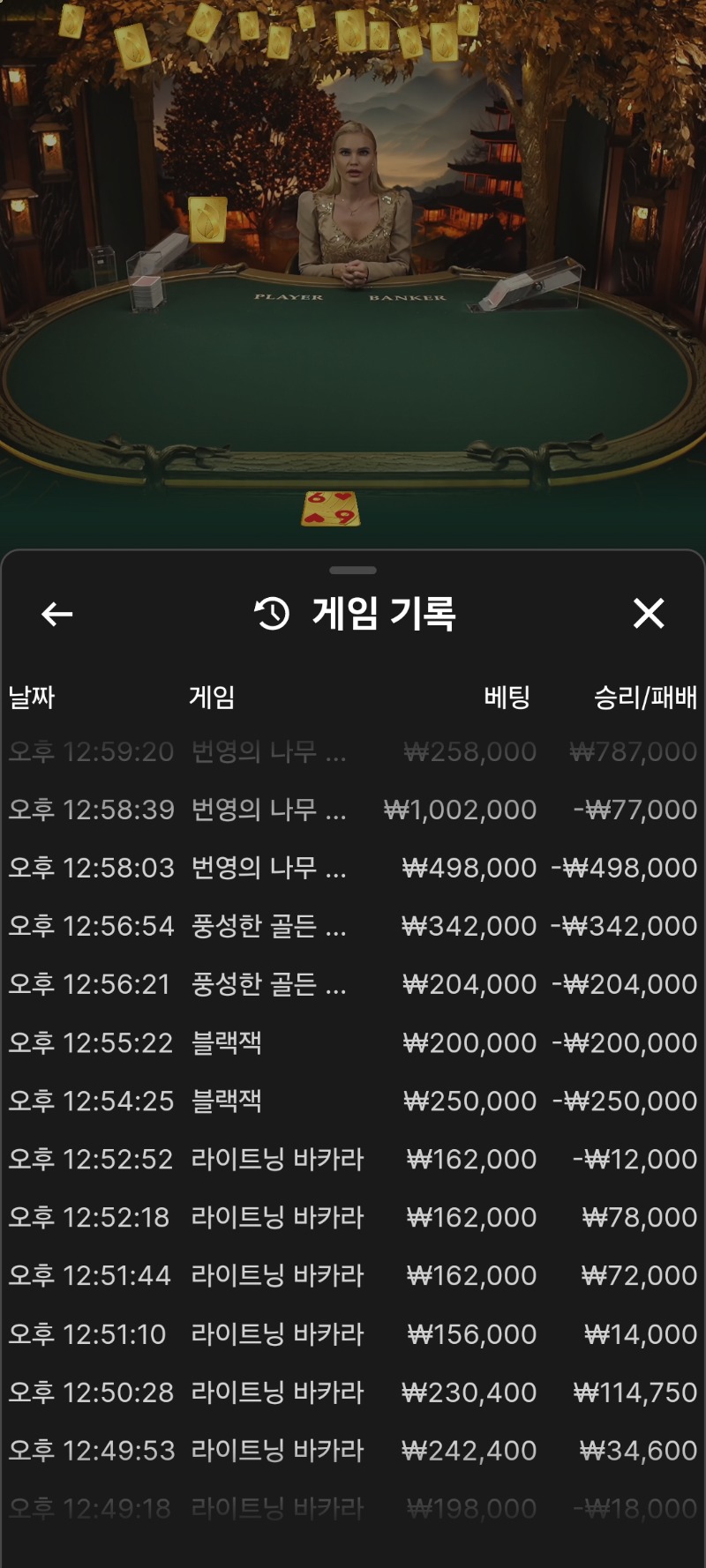Screen dimensions: 706x1568
Task: Open the 오후 12:58:39 번영의 나무 record
Action: click(353, 810)
